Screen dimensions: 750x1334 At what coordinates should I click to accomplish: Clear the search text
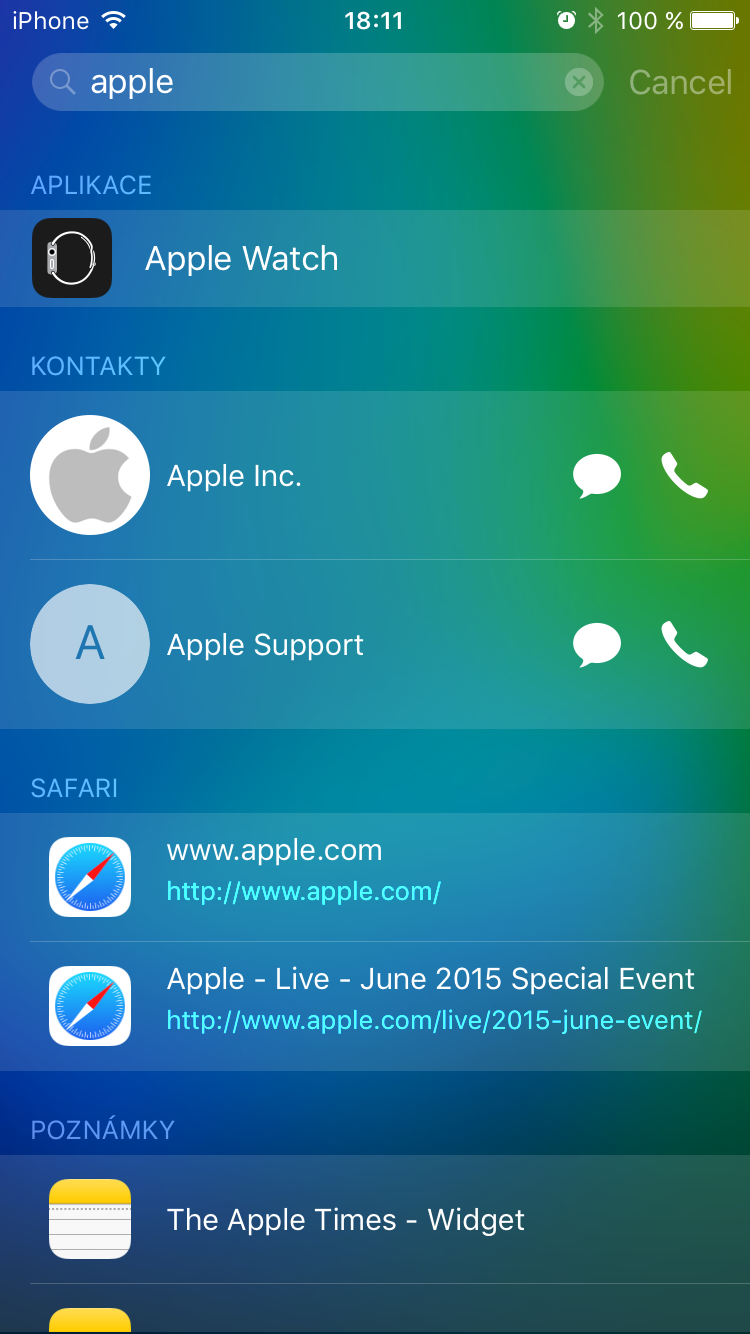(x=579, y=82)
